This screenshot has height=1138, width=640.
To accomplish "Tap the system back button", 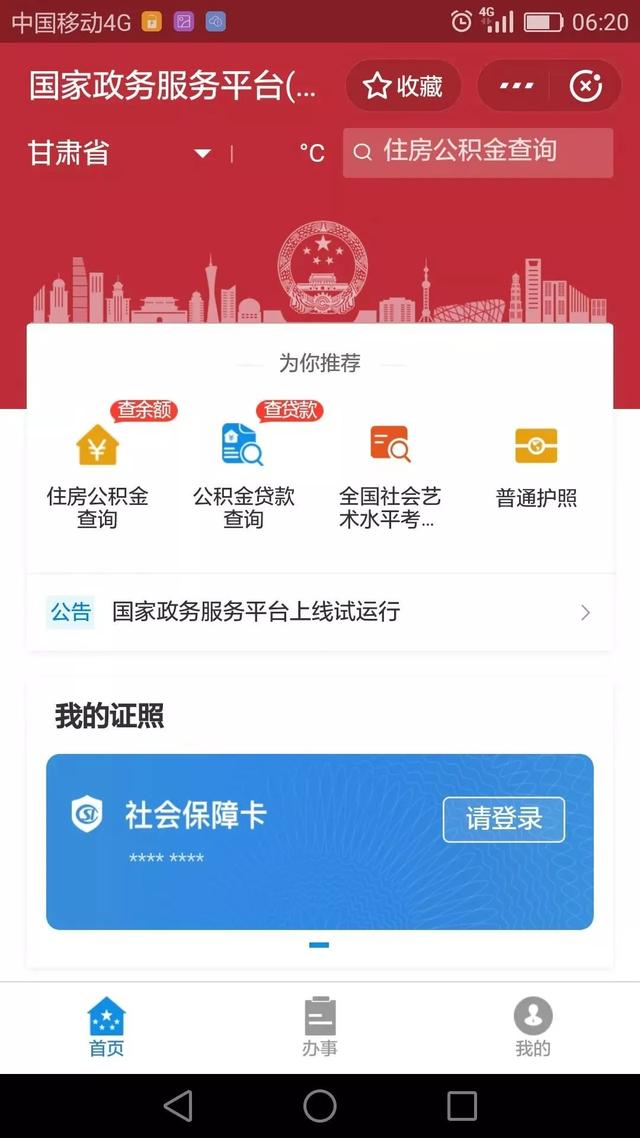I will (178, 1106).
